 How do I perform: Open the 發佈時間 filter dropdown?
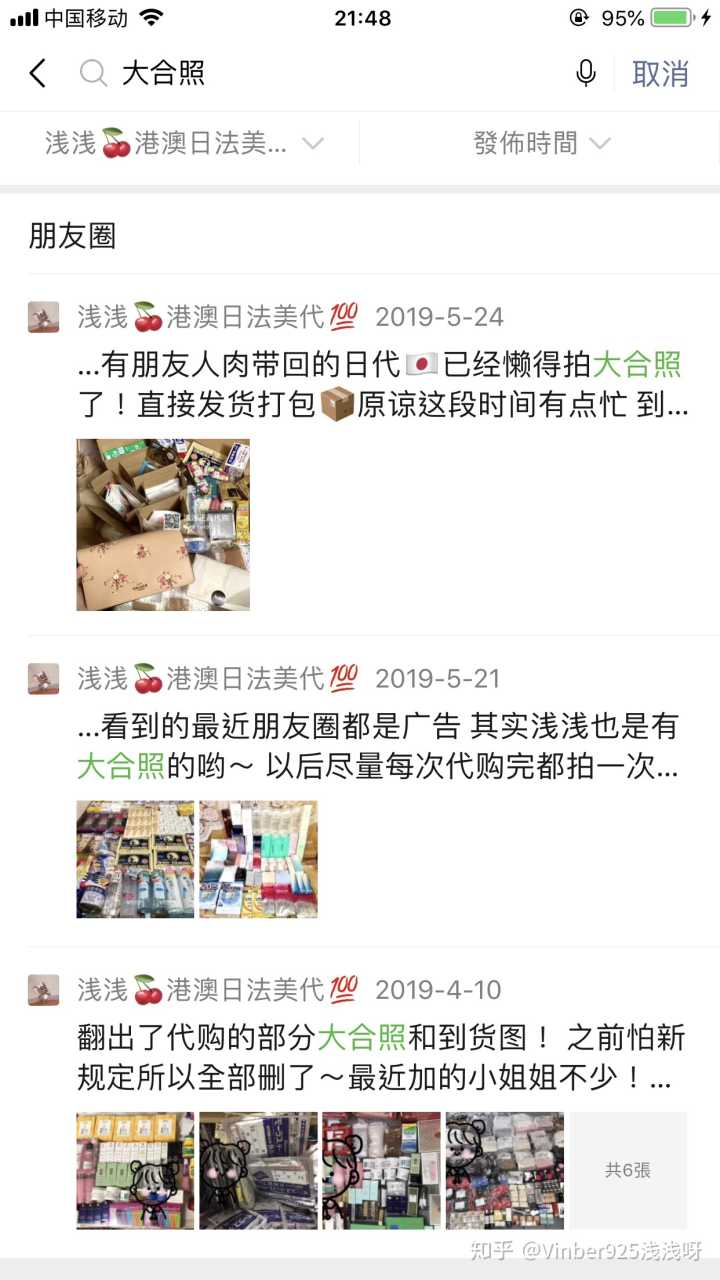(x=540, y=143)
